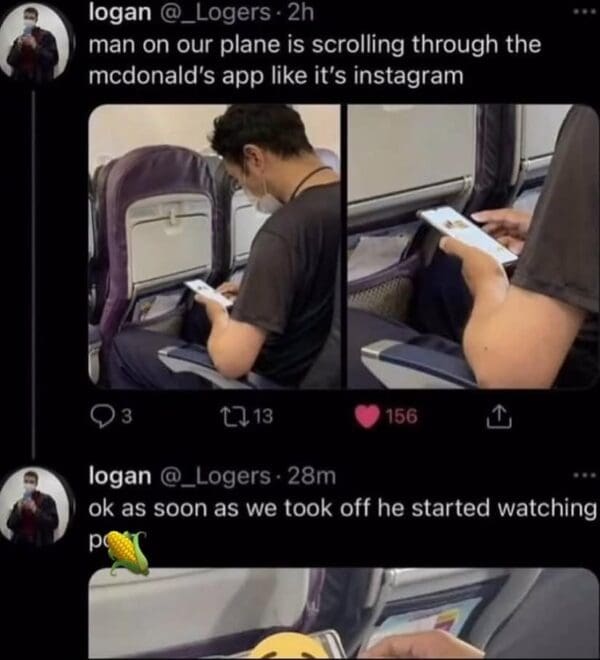Share the McDonald's app tweet
Screen dimensions: 600x660
point(496,420)
